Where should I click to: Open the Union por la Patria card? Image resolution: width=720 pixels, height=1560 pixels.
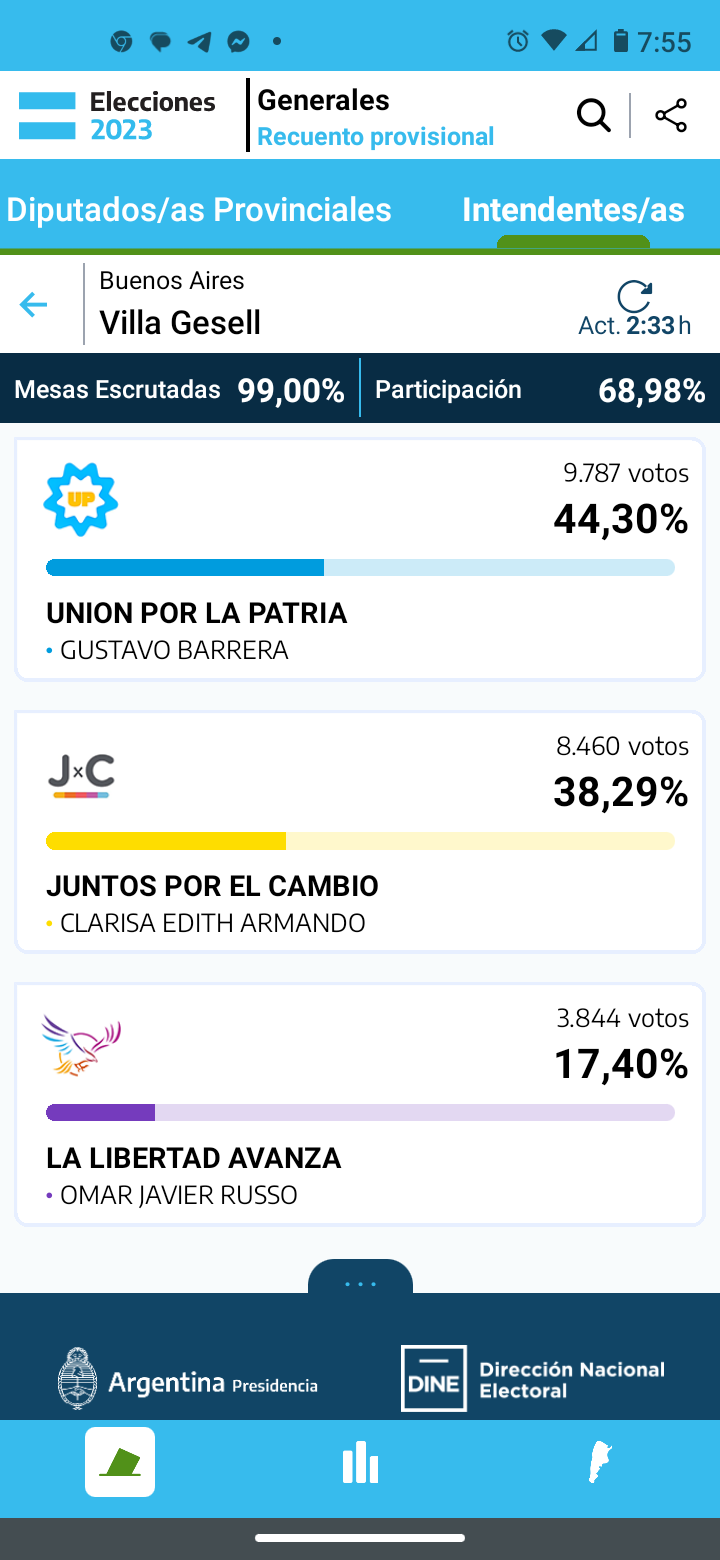tap(360, 560)
